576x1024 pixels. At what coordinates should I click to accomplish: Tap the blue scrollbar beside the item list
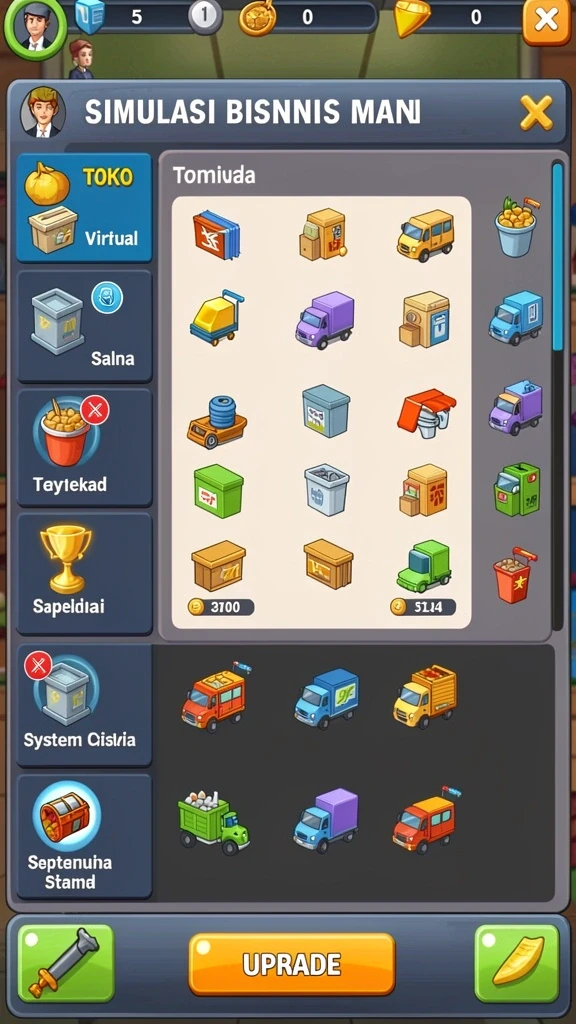coord(557,256)
